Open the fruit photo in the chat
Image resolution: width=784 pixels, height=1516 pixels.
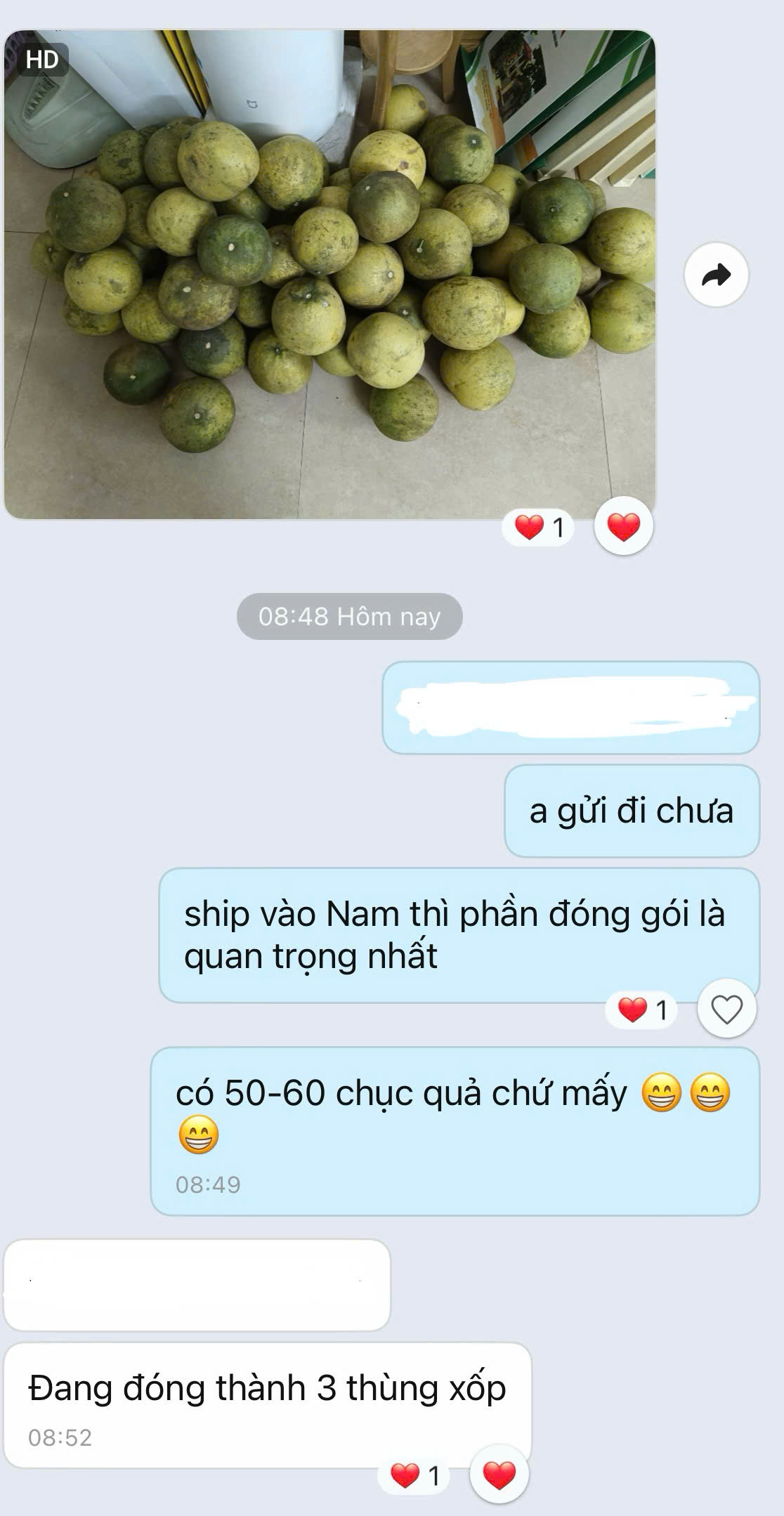(329, 274)
